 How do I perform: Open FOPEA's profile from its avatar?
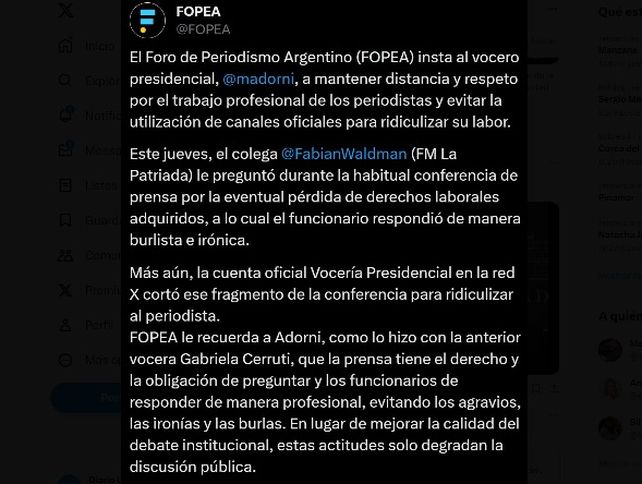click(x=149, y=19)
